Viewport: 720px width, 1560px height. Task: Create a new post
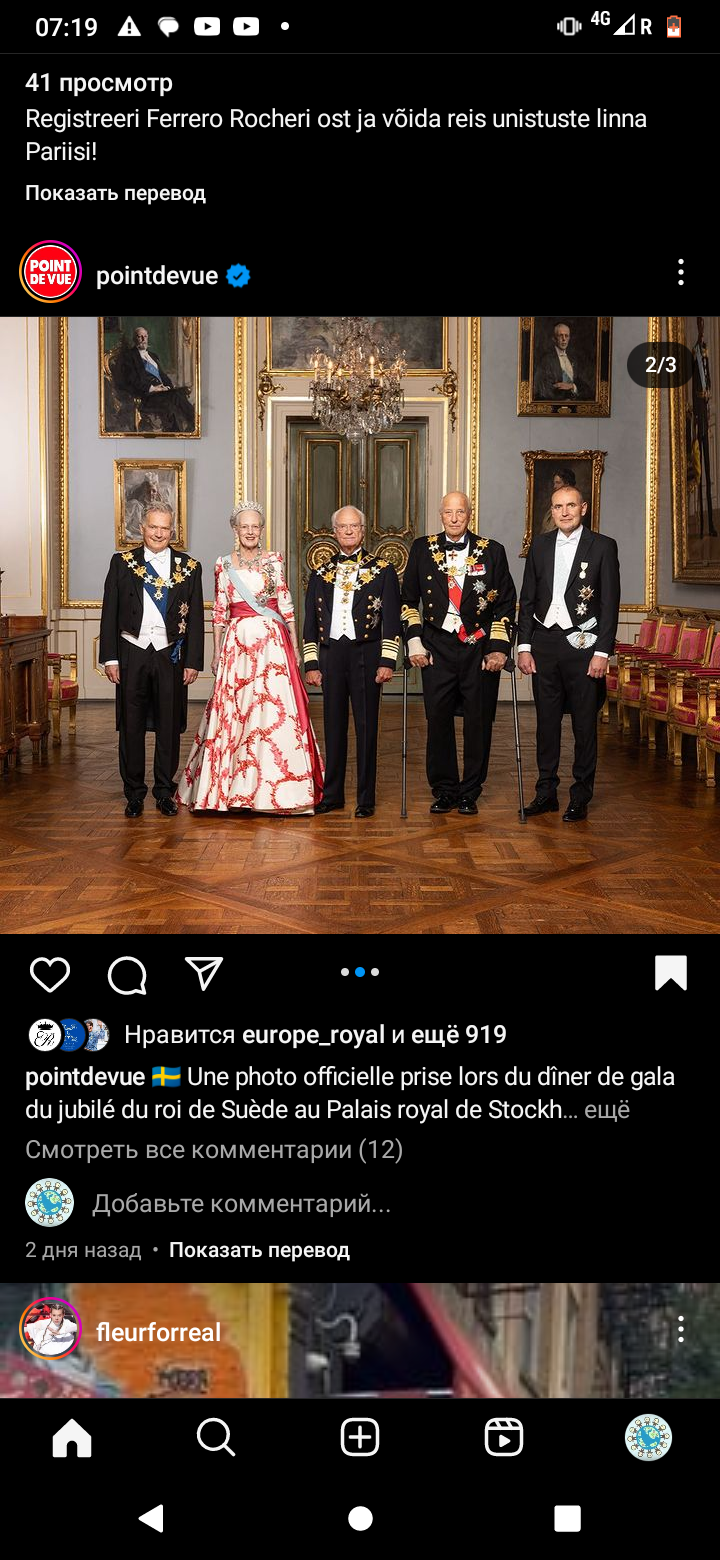pos(360,1439)
